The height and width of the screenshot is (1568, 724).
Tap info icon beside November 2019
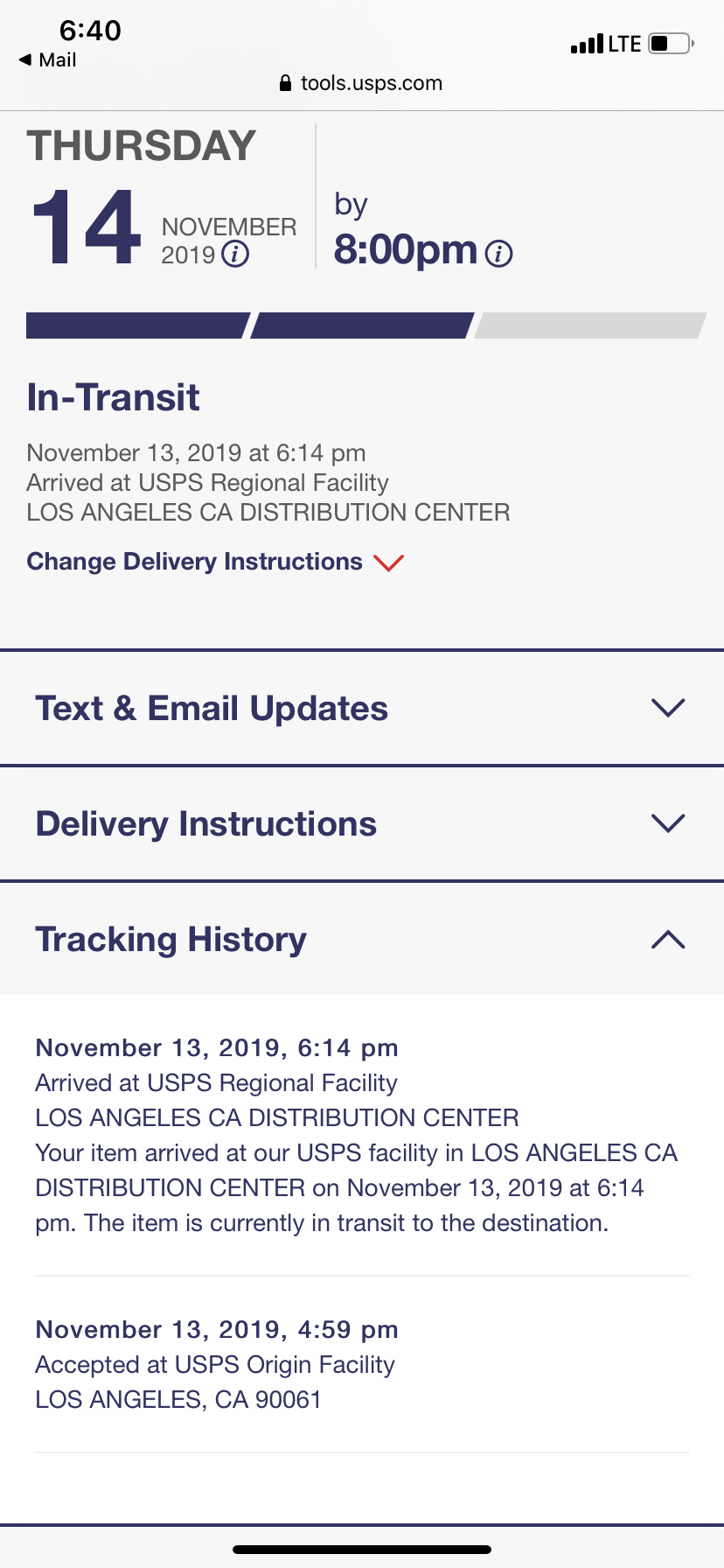[x=235, y=255]
